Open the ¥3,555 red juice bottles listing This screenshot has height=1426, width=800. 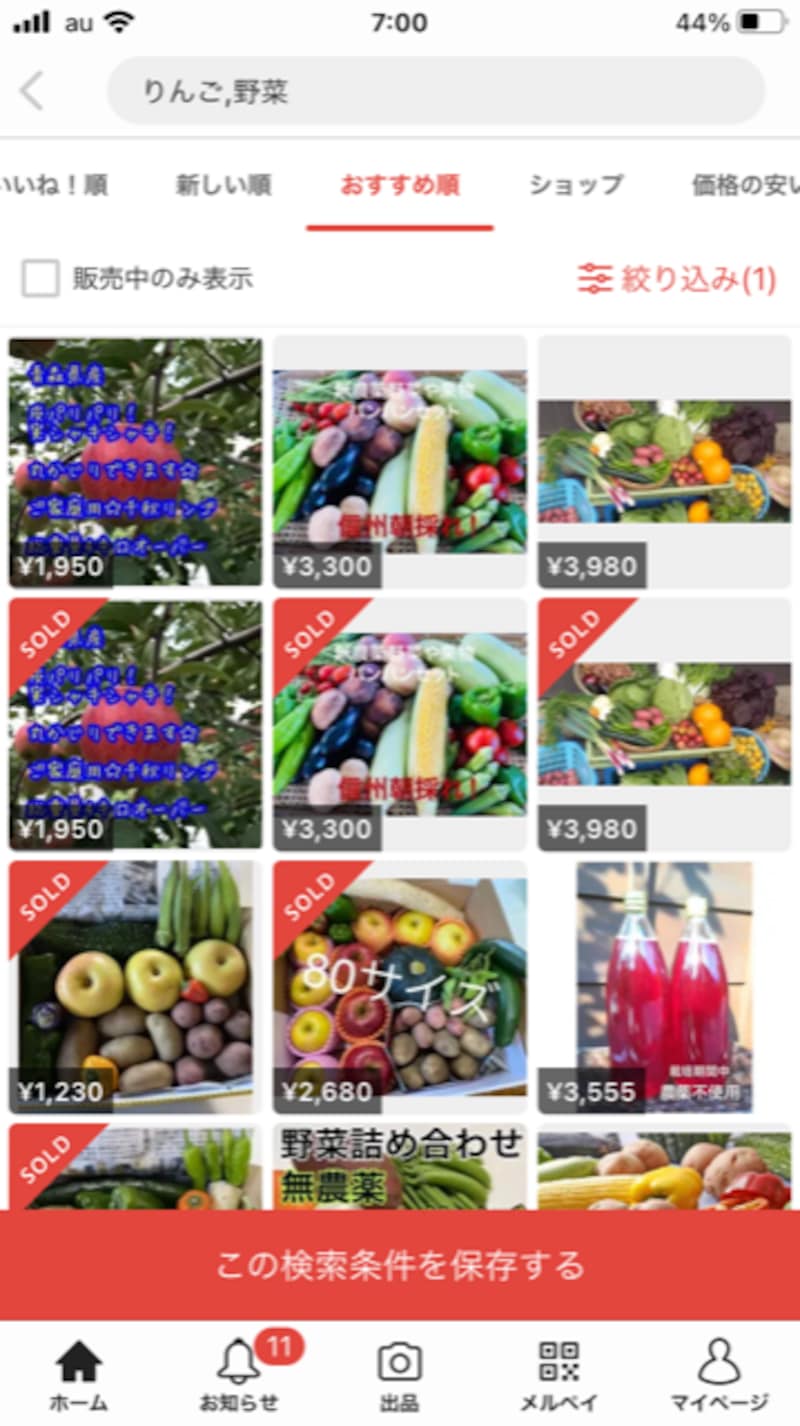pos(664,987)
